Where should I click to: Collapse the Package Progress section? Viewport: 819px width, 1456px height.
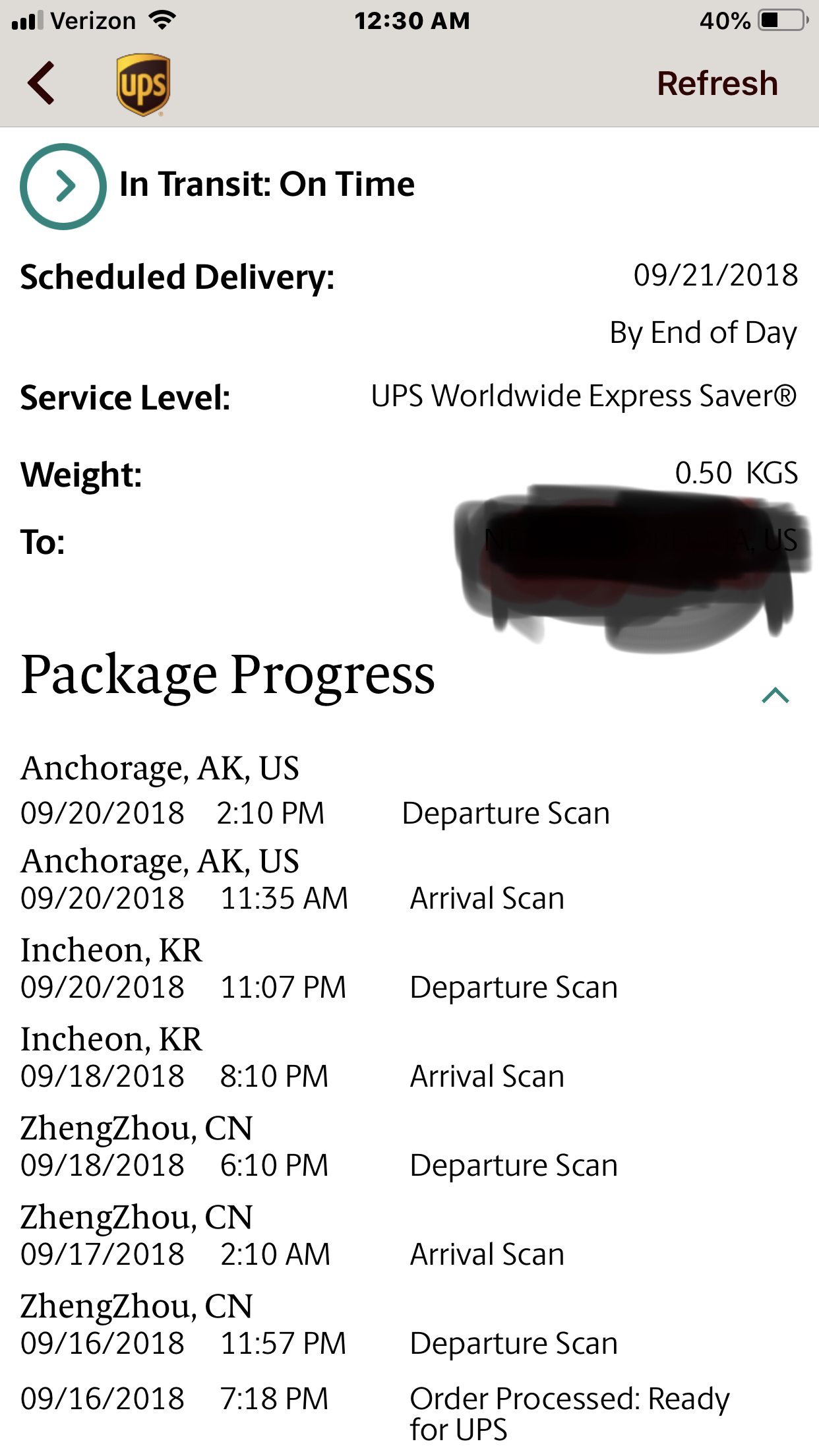pos(775,695)
